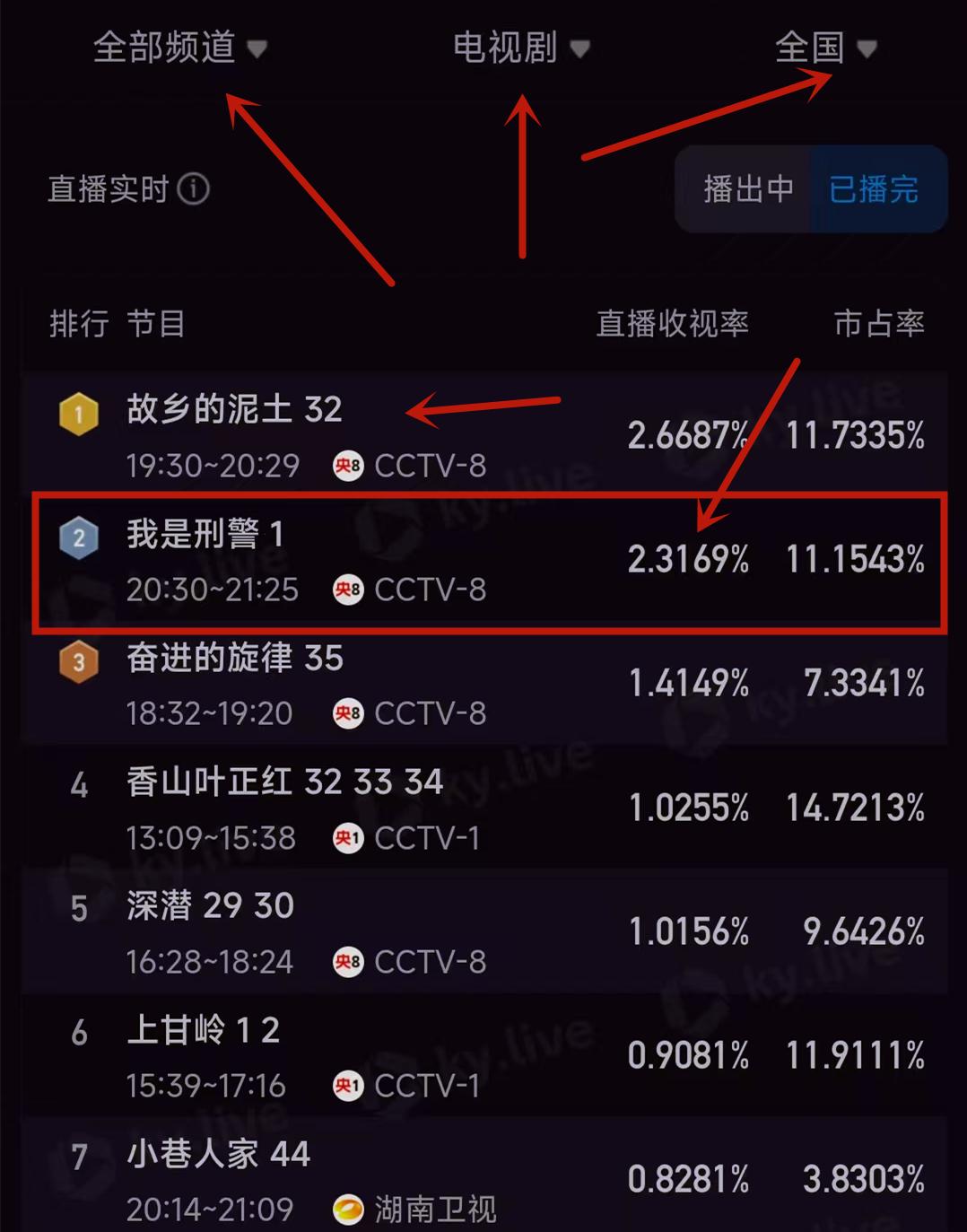Open the 上甘岭 1 2 row
967x1232 pixels.
pyautogui.click(x=484, y=1056)
